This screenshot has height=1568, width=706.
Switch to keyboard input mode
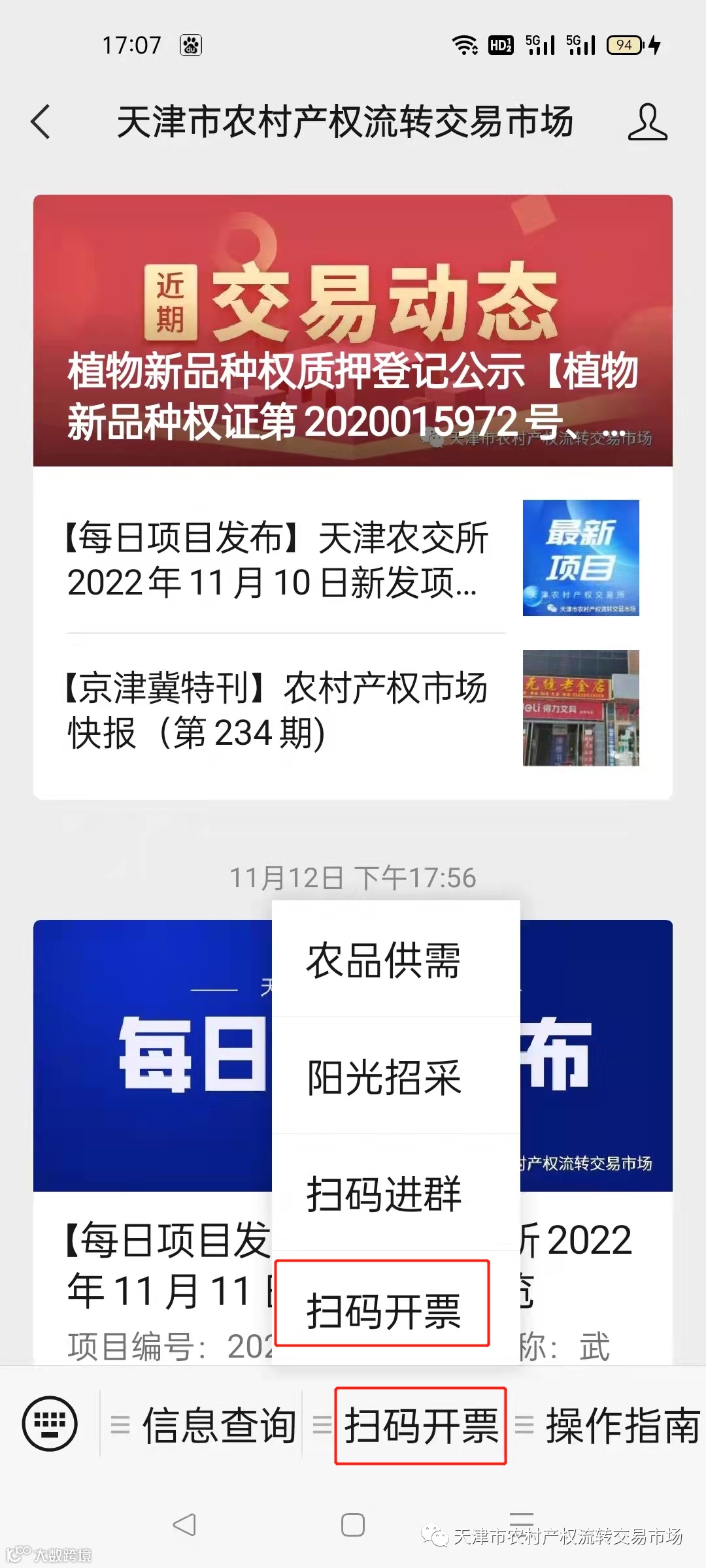pos(50,1424)
